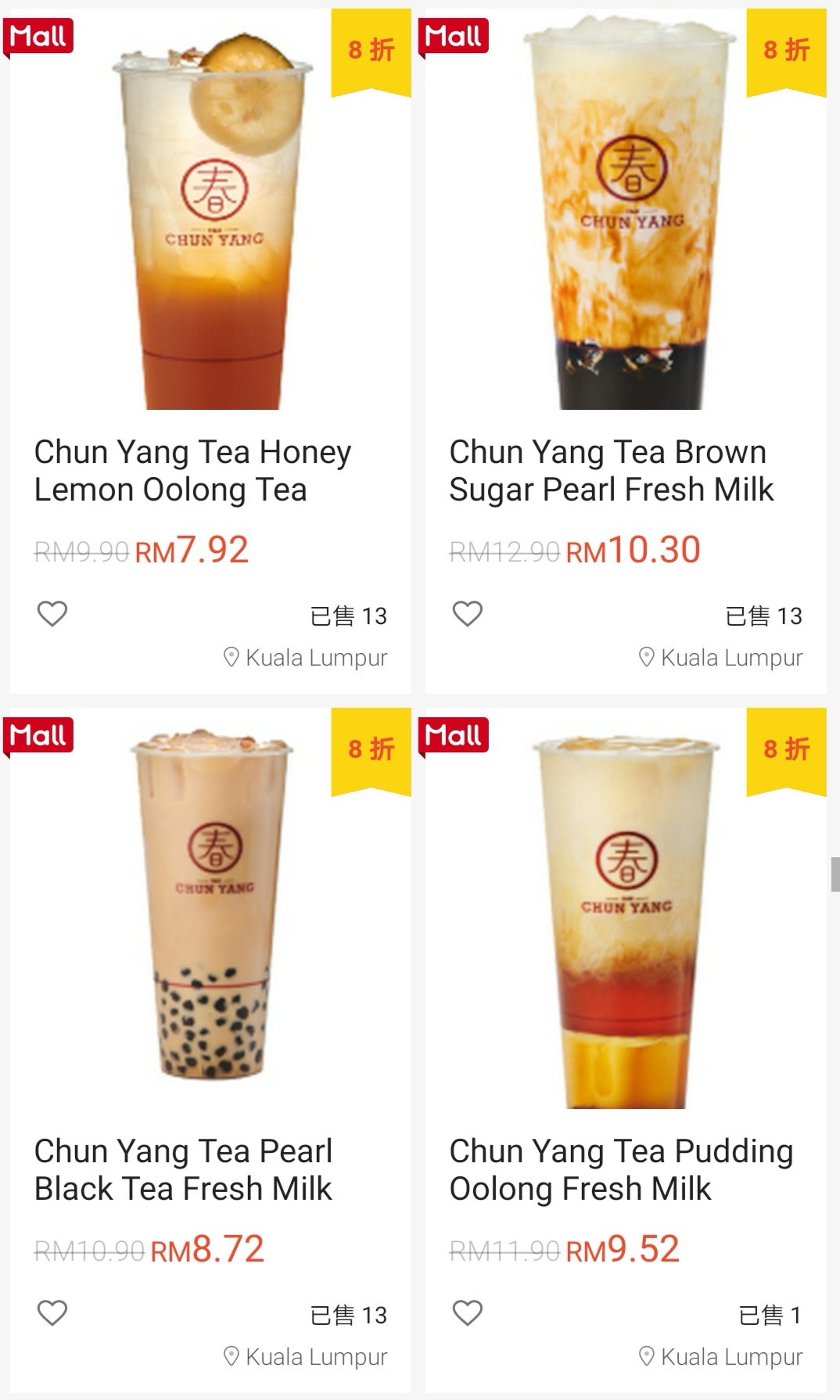This screenshot has height=1400, width=840.
Task: Like the Brown Sugar Pearl Fresh Milk item
Action: (x=468, y=614)
